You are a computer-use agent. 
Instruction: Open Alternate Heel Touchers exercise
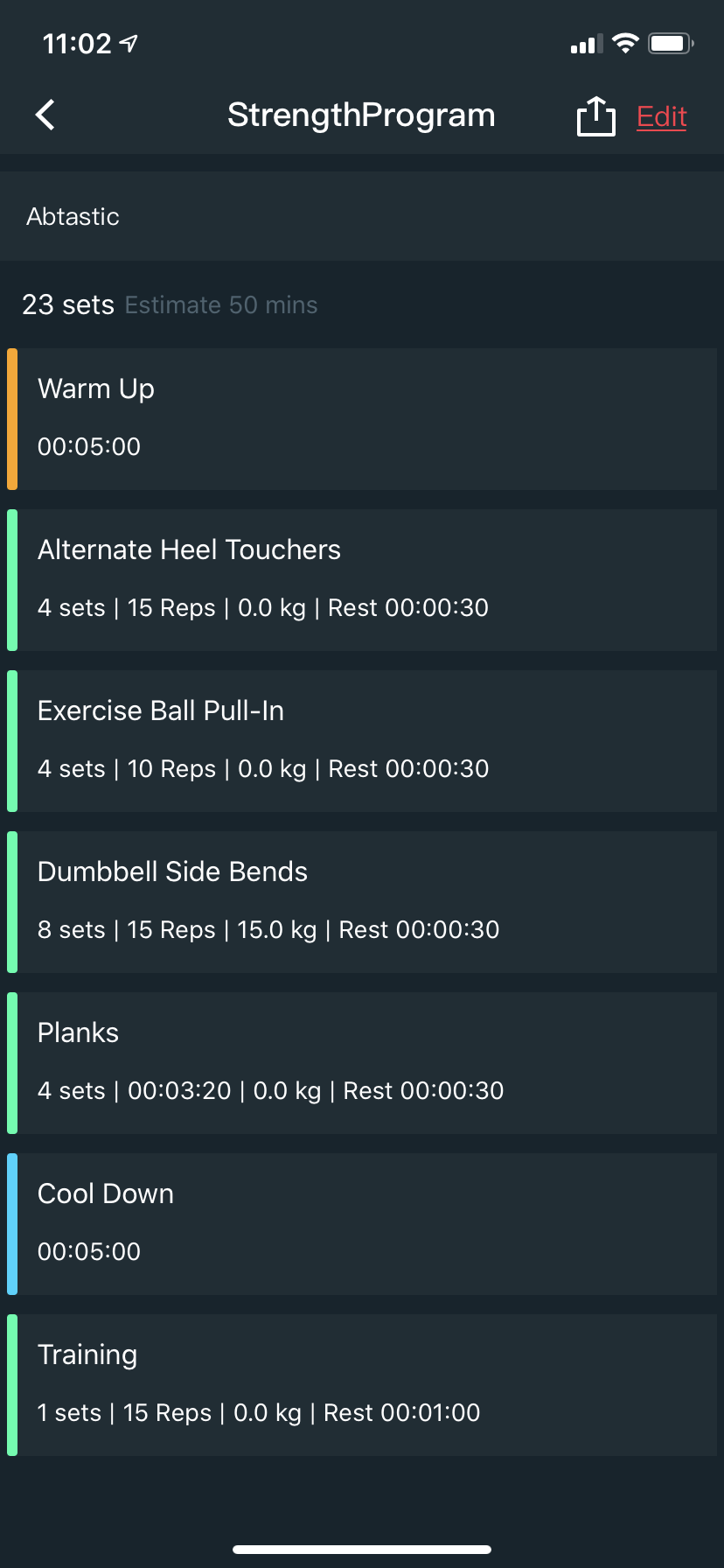[x=362, y=579]
